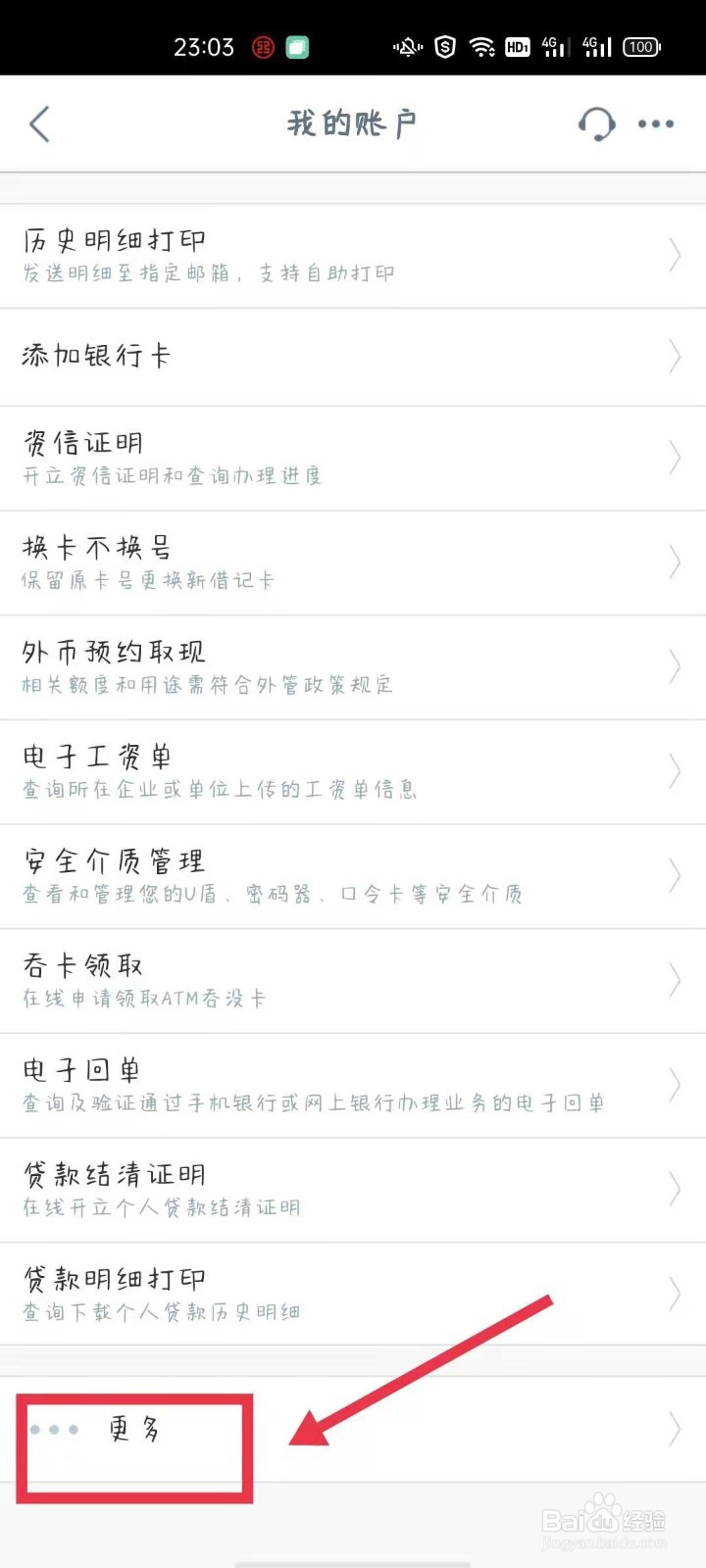Tap the back arrow to return
The height and width of the screenshot is (1568, 706).
tap(39, 124)
